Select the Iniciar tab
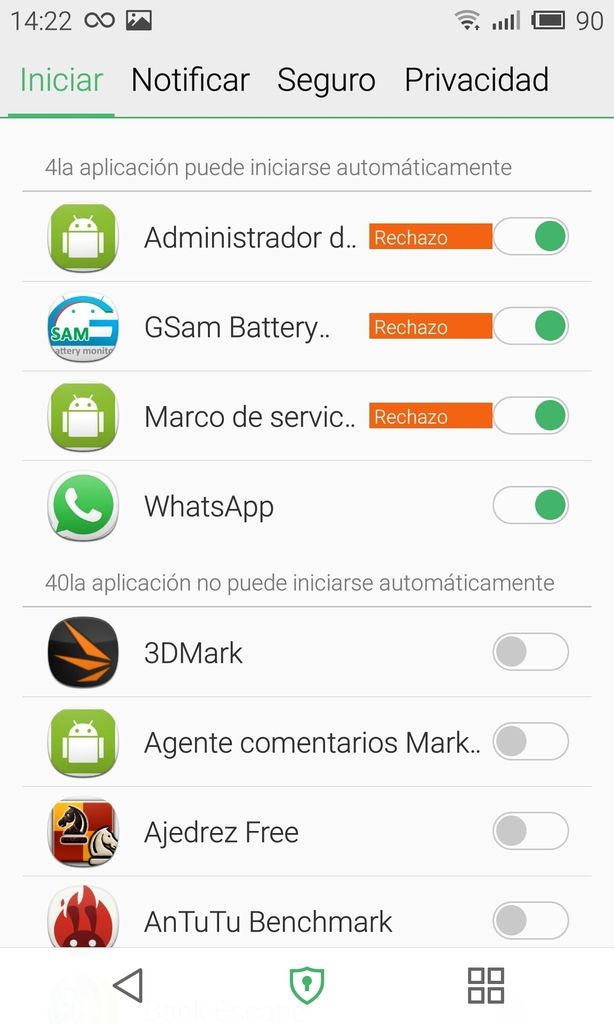 (x=61, y=80)
